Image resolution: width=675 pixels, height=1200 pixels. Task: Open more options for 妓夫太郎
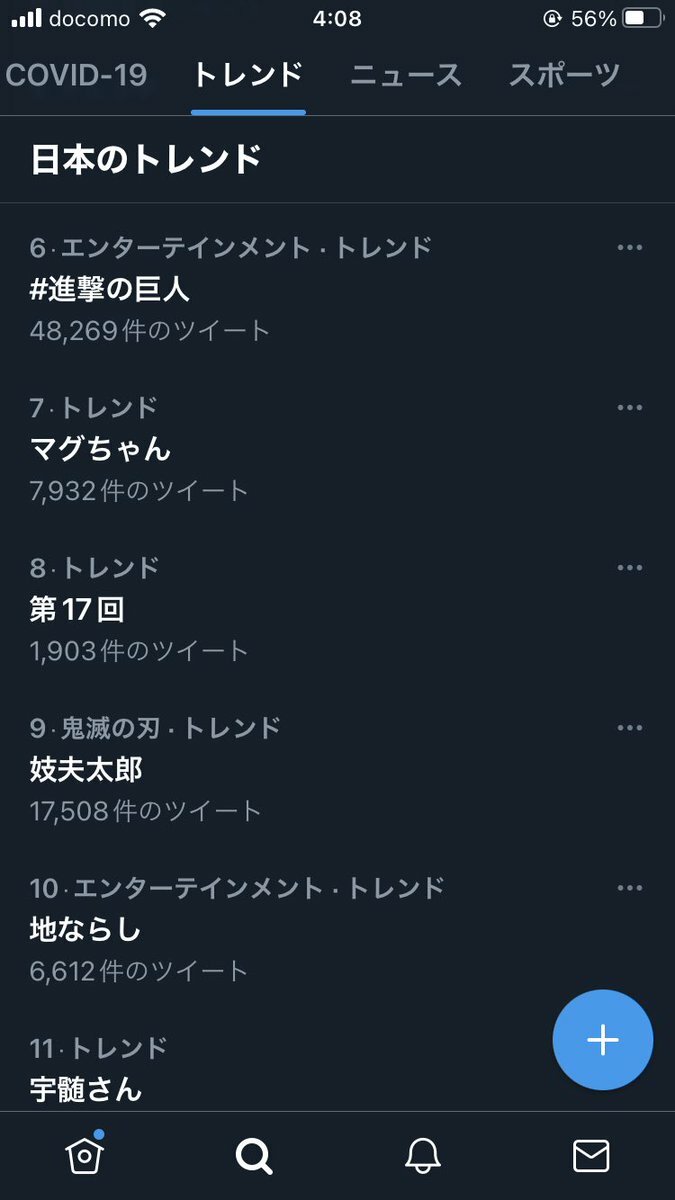(629, 728)
